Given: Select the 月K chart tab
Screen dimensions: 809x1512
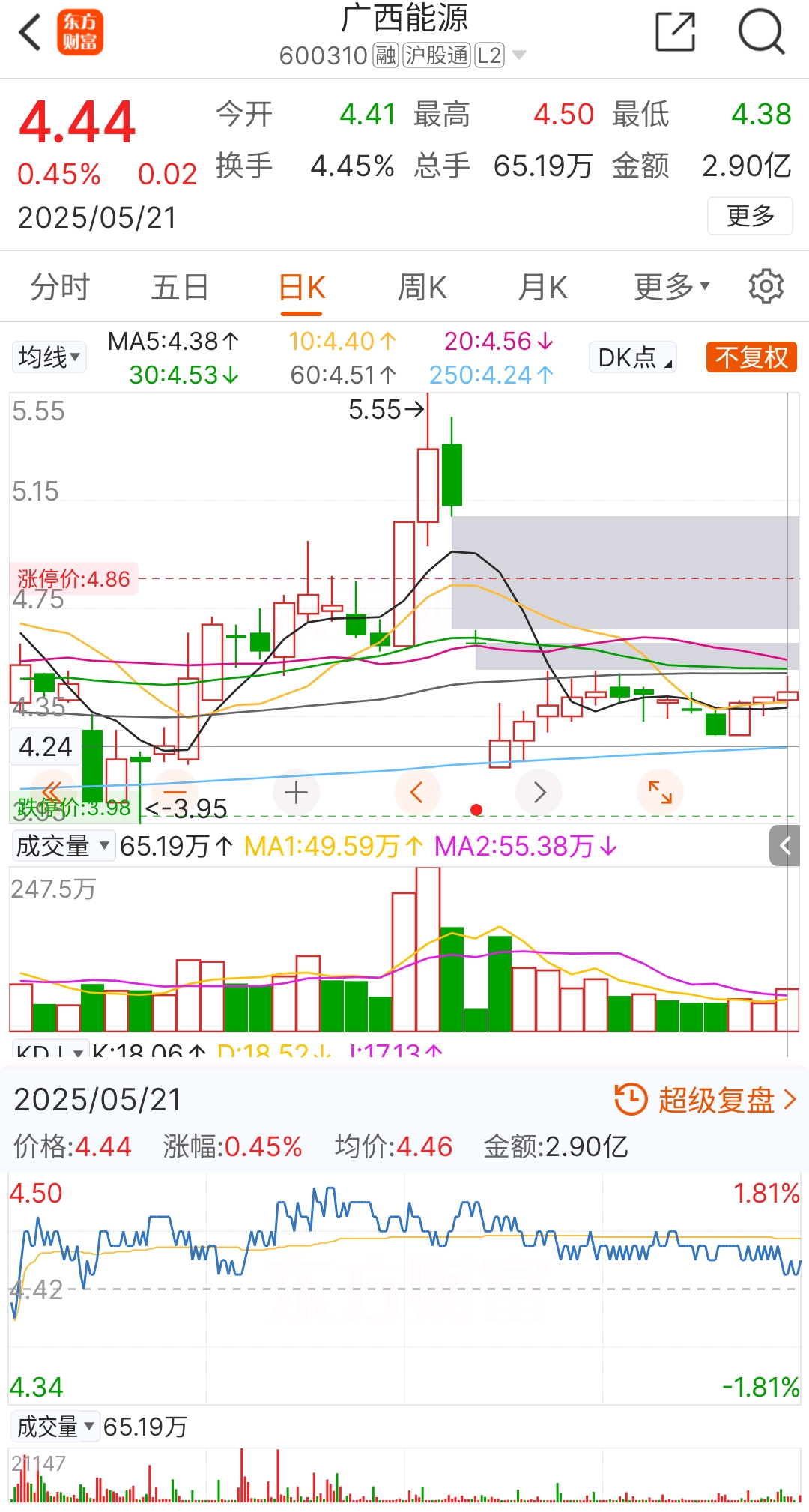Looking at the screenshot, I should [x=543, y=288].
